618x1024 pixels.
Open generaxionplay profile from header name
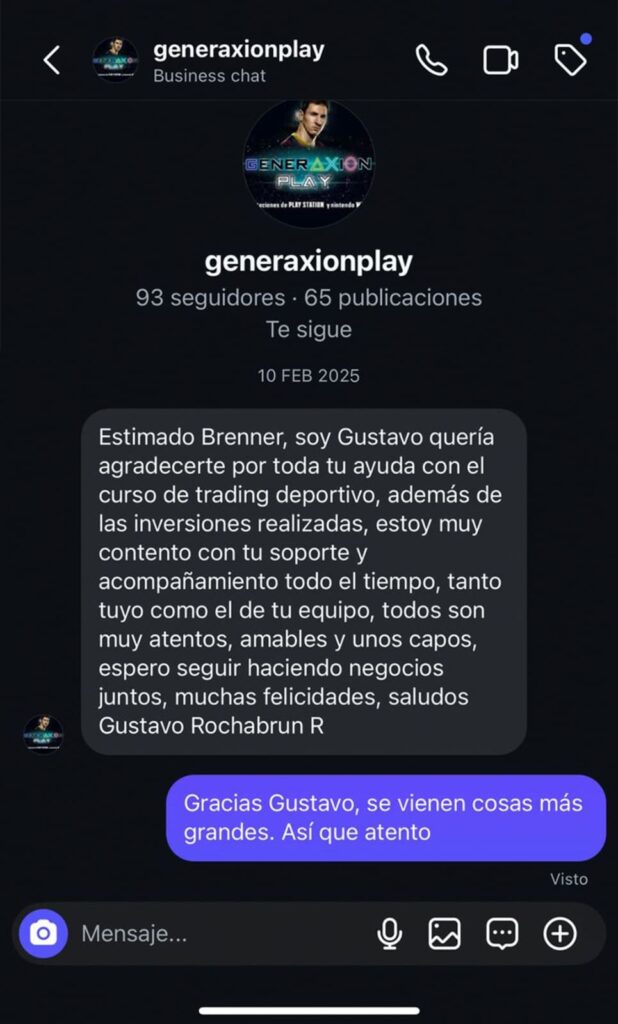(238, 49)
